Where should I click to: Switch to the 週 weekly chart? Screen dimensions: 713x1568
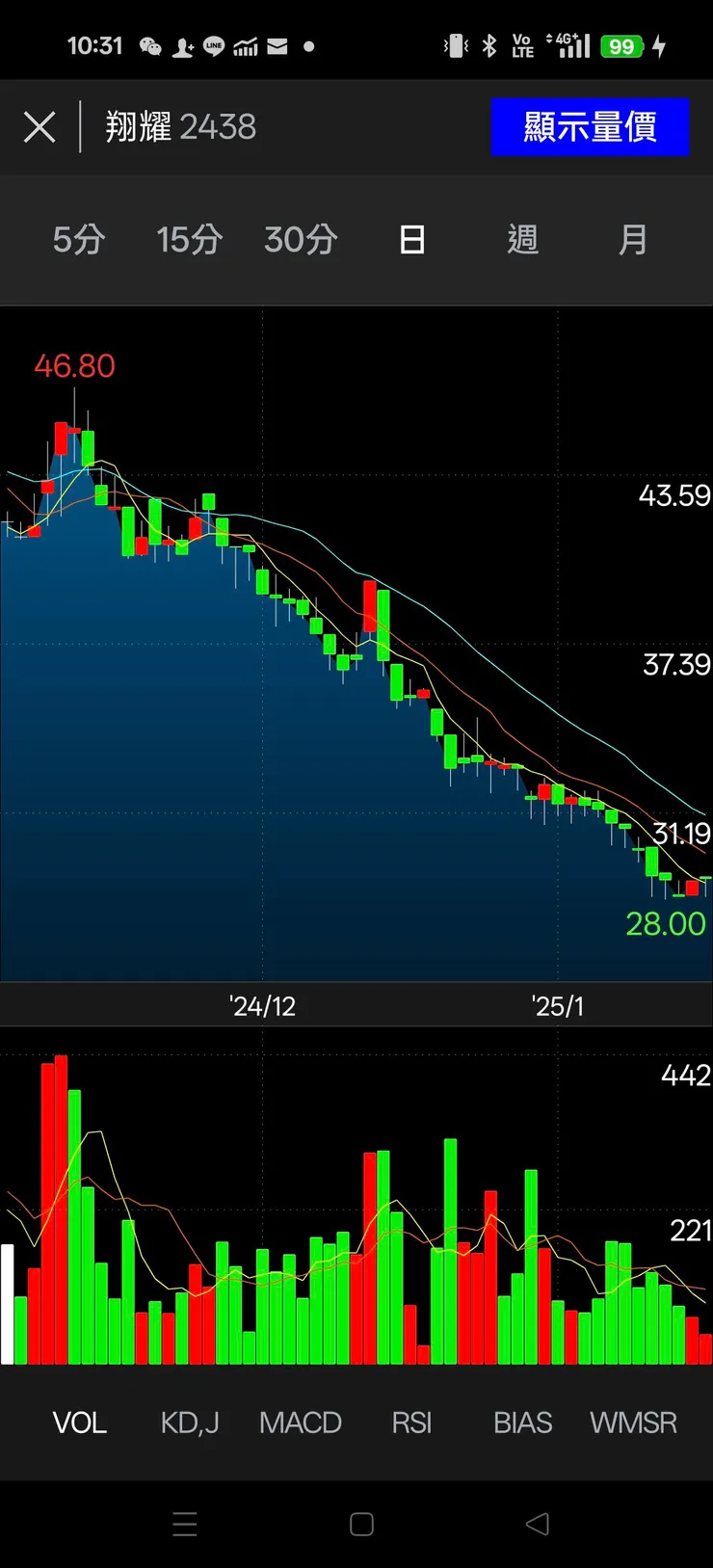(522, 239)
